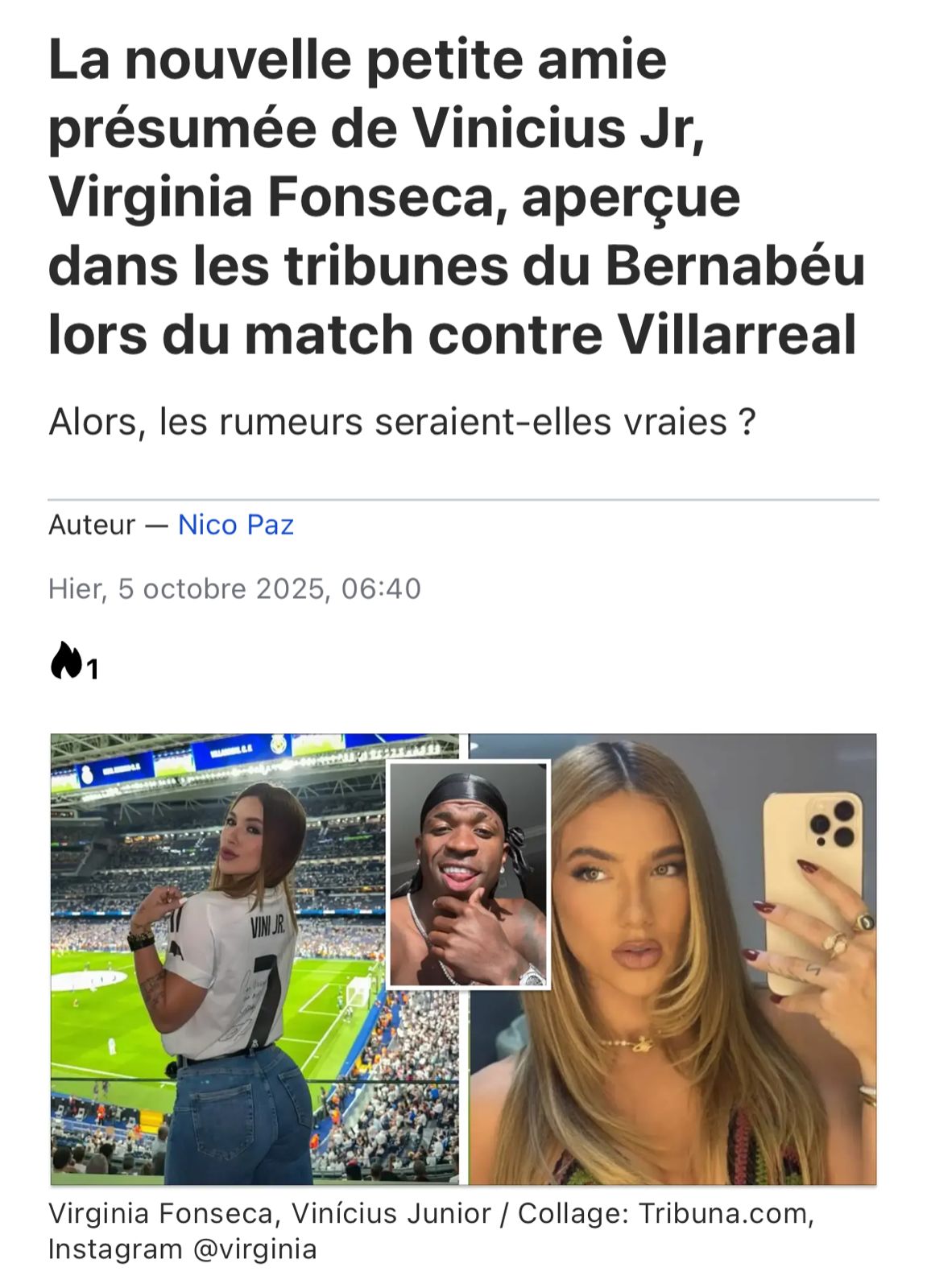Viewport: 927px width, 1288px height.
Task: Open author Nico Paz's profile link
Action: [235, 525]
